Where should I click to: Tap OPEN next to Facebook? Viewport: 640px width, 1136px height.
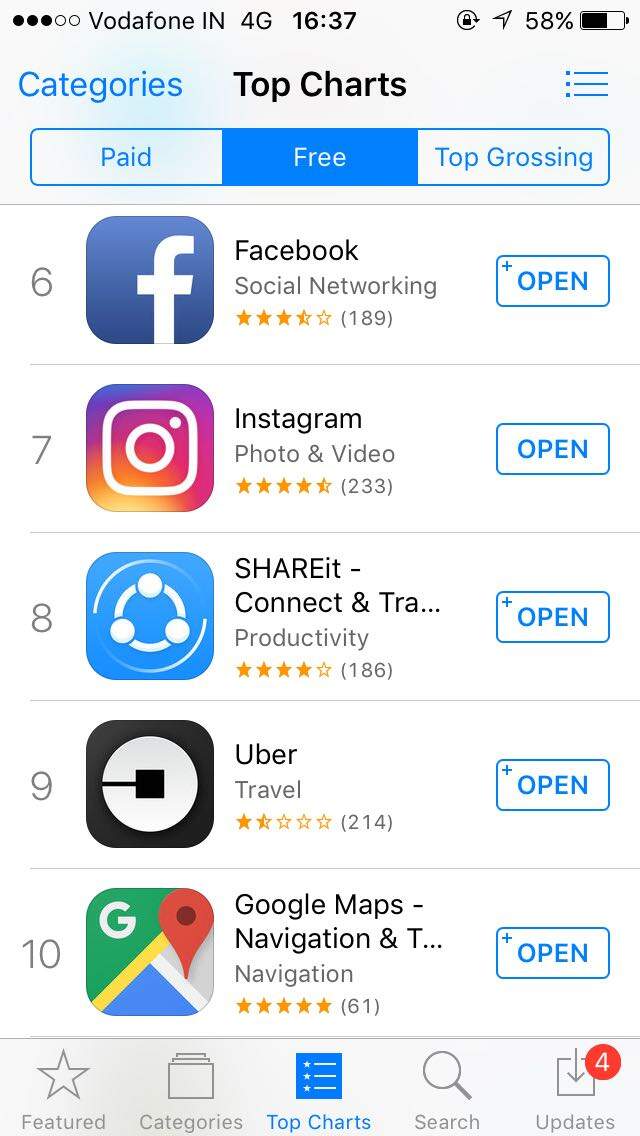[552, 281]
